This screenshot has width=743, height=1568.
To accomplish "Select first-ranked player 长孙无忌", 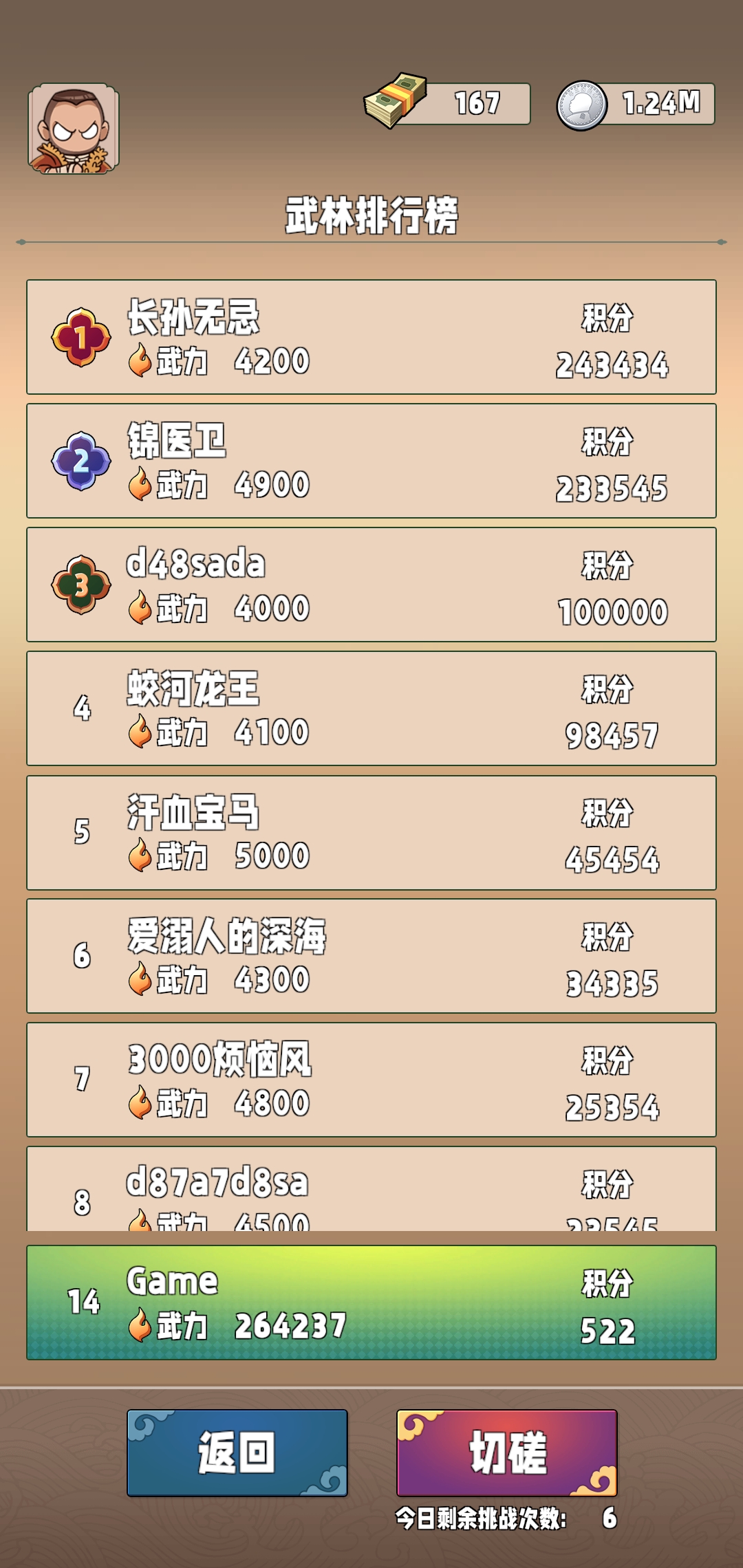I will [x=371, y=337].
